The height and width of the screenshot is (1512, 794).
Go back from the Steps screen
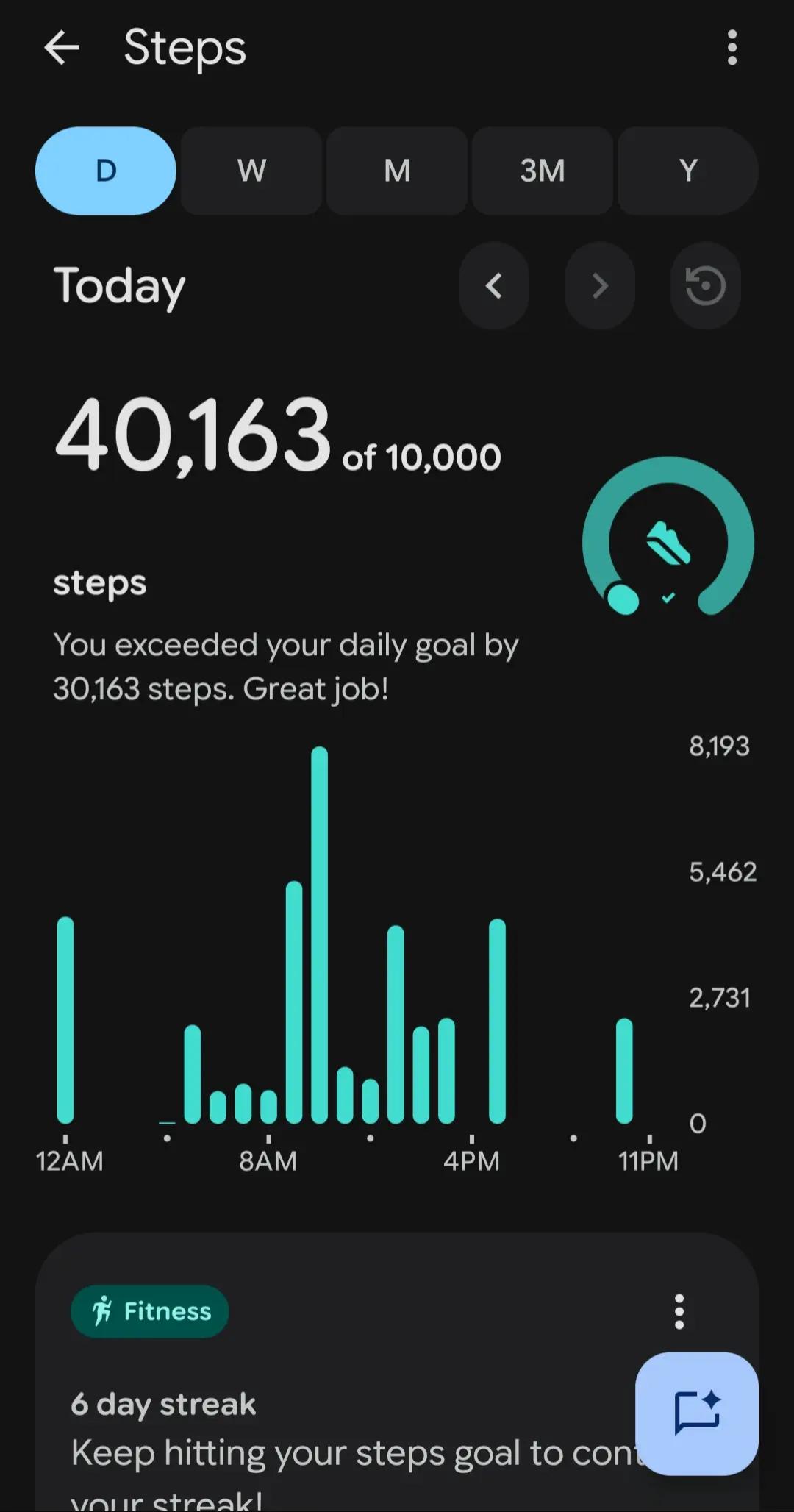click(x=62, y=49)
